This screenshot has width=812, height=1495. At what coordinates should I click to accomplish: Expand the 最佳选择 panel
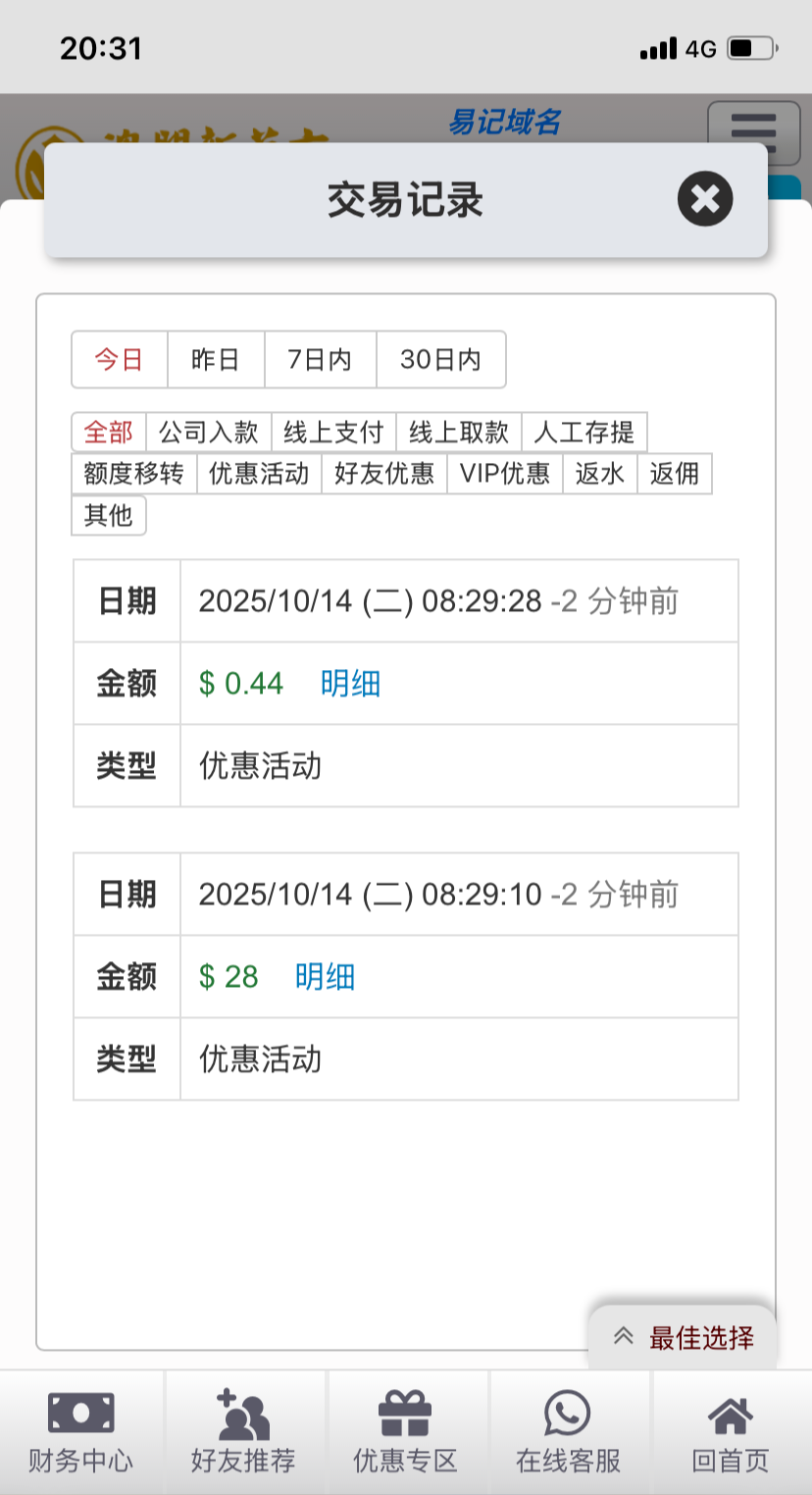pos(683,1337)
